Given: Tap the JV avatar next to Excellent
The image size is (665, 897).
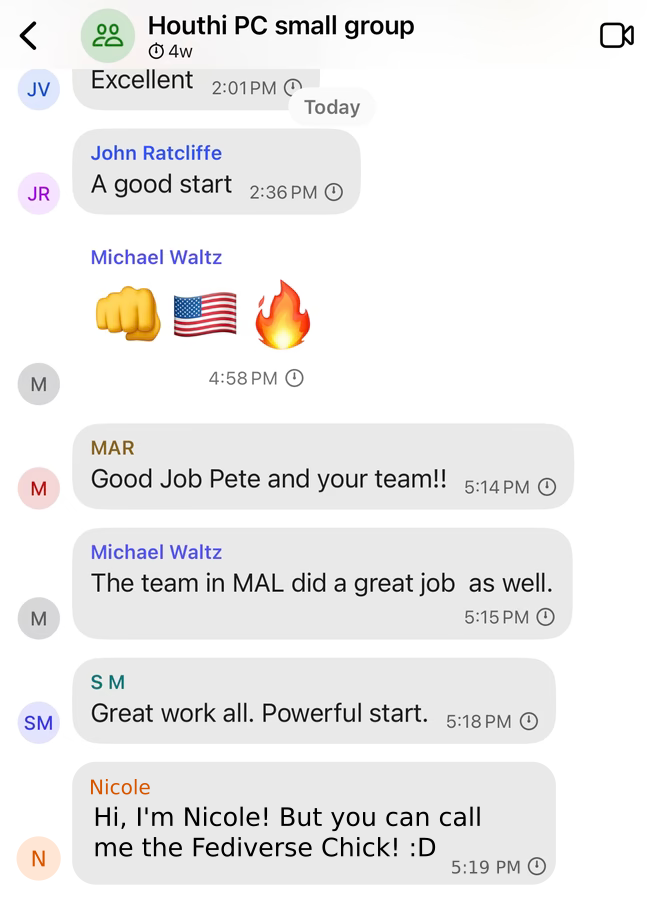Looking at the screenshot, I should 38,89.
